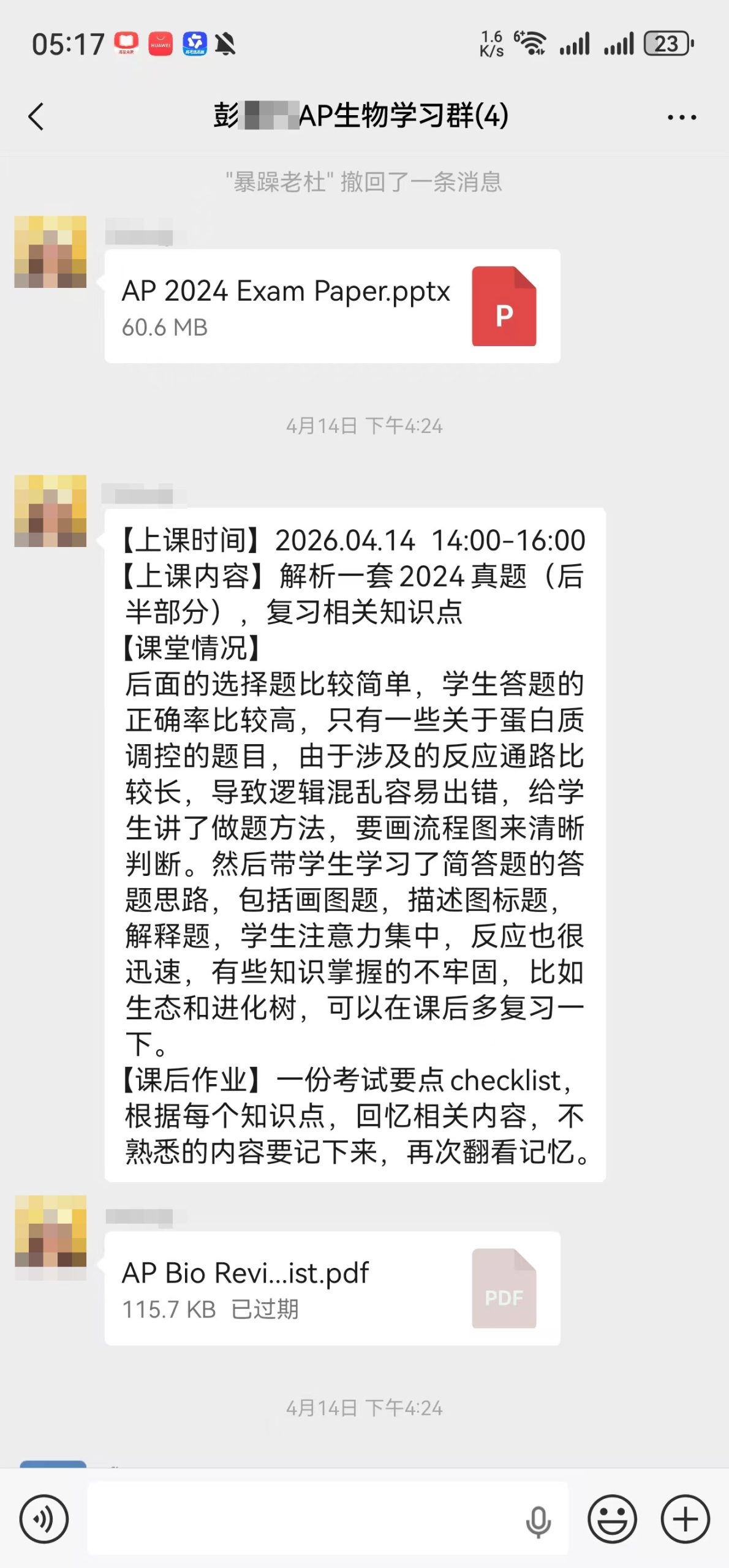The height and width of the screenshot is (1568, 729).
Task: Go back from the group chat
Action: (36, 116)
